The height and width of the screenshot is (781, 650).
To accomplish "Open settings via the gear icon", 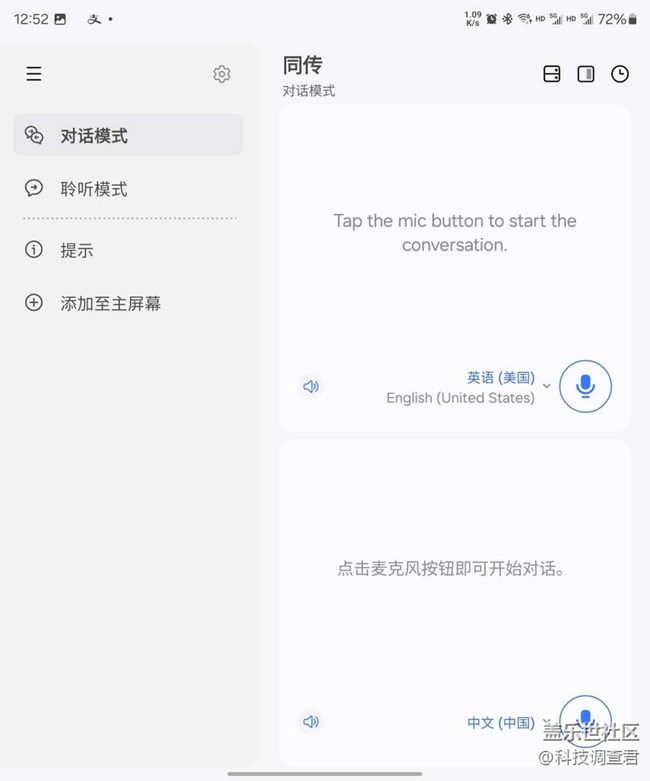I will [222, 74].
